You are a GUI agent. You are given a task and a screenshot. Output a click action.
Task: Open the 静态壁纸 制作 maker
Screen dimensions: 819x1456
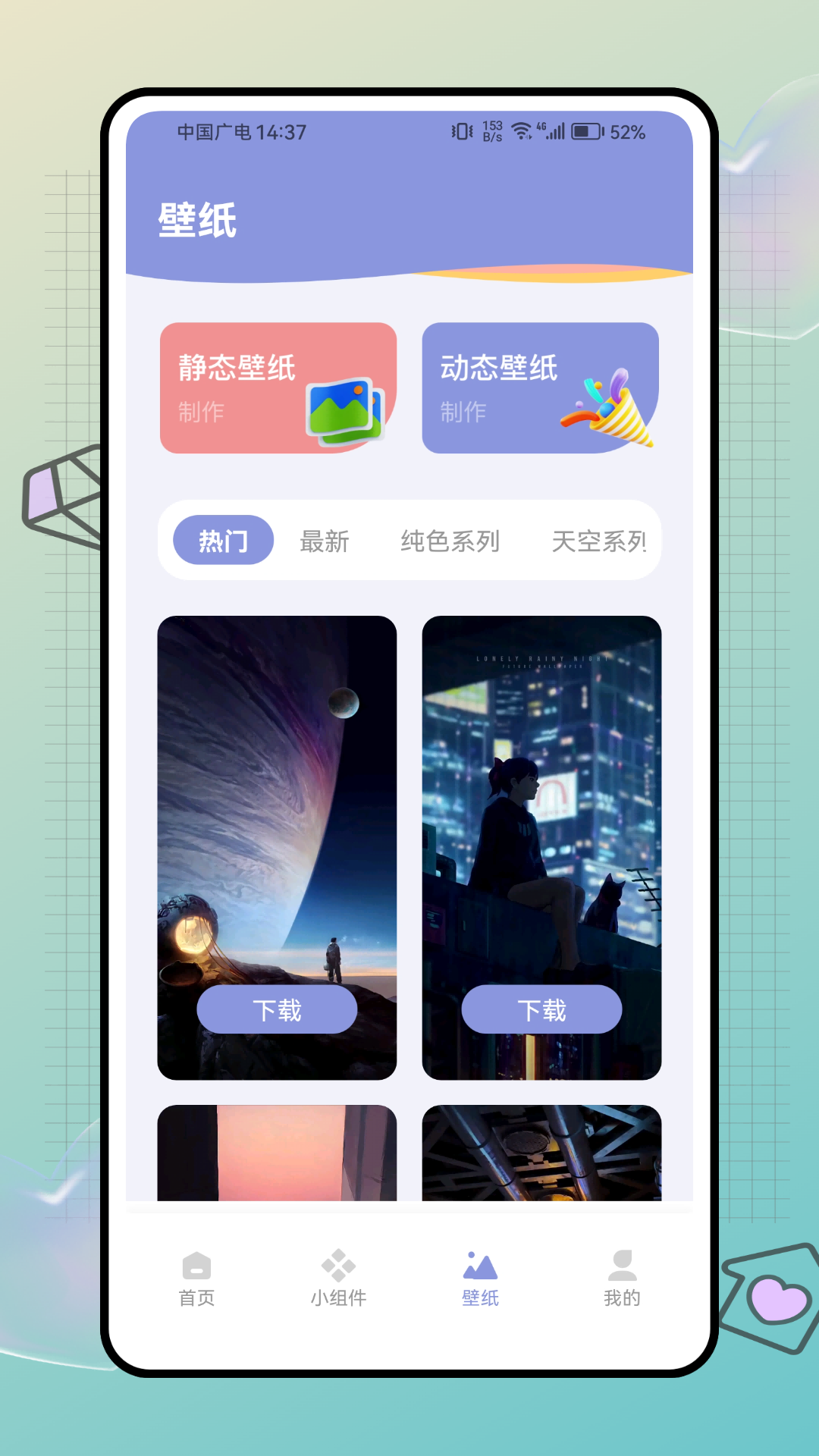(x=277, y=387)
